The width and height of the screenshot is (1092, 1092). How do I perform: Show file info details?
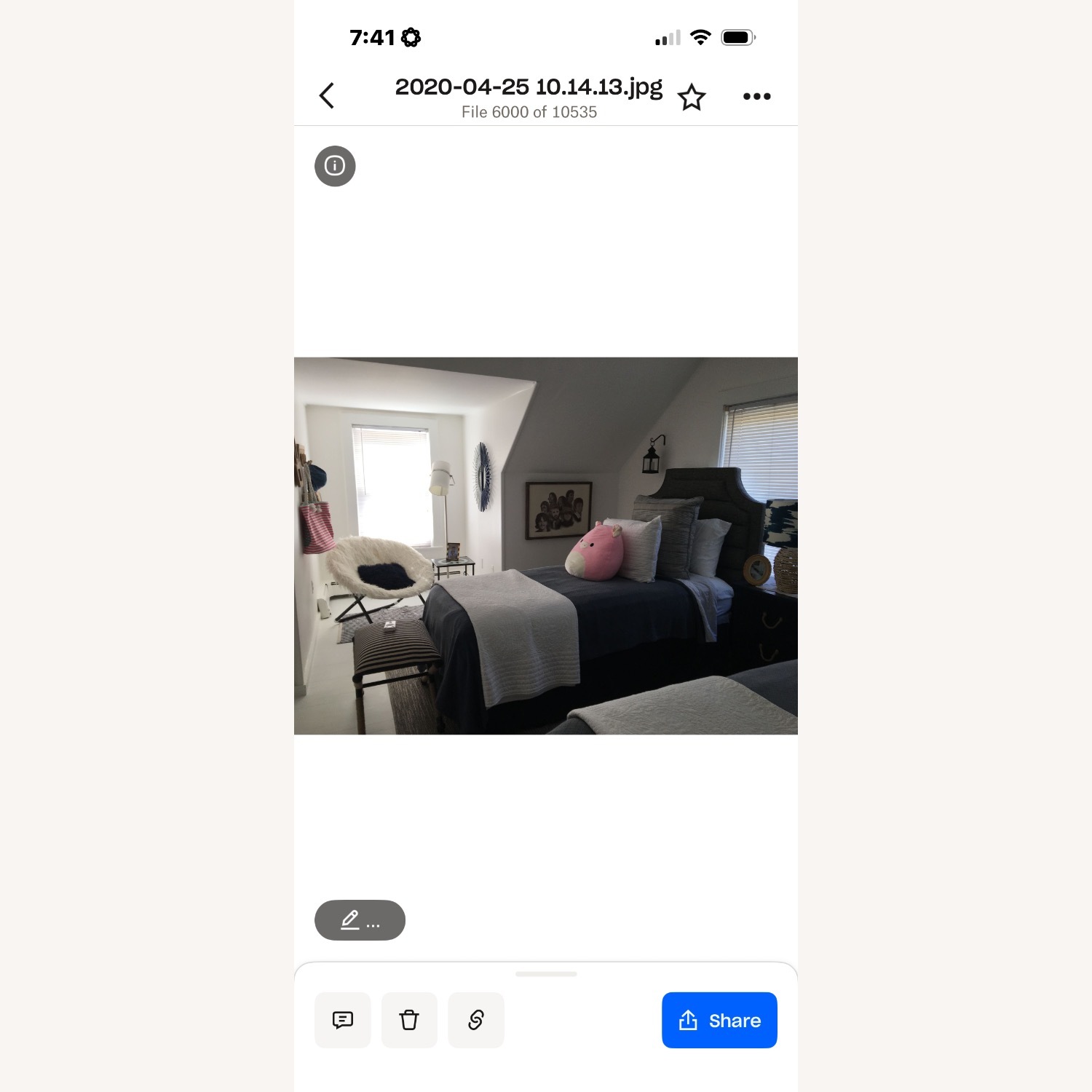(x=335, y=166)
